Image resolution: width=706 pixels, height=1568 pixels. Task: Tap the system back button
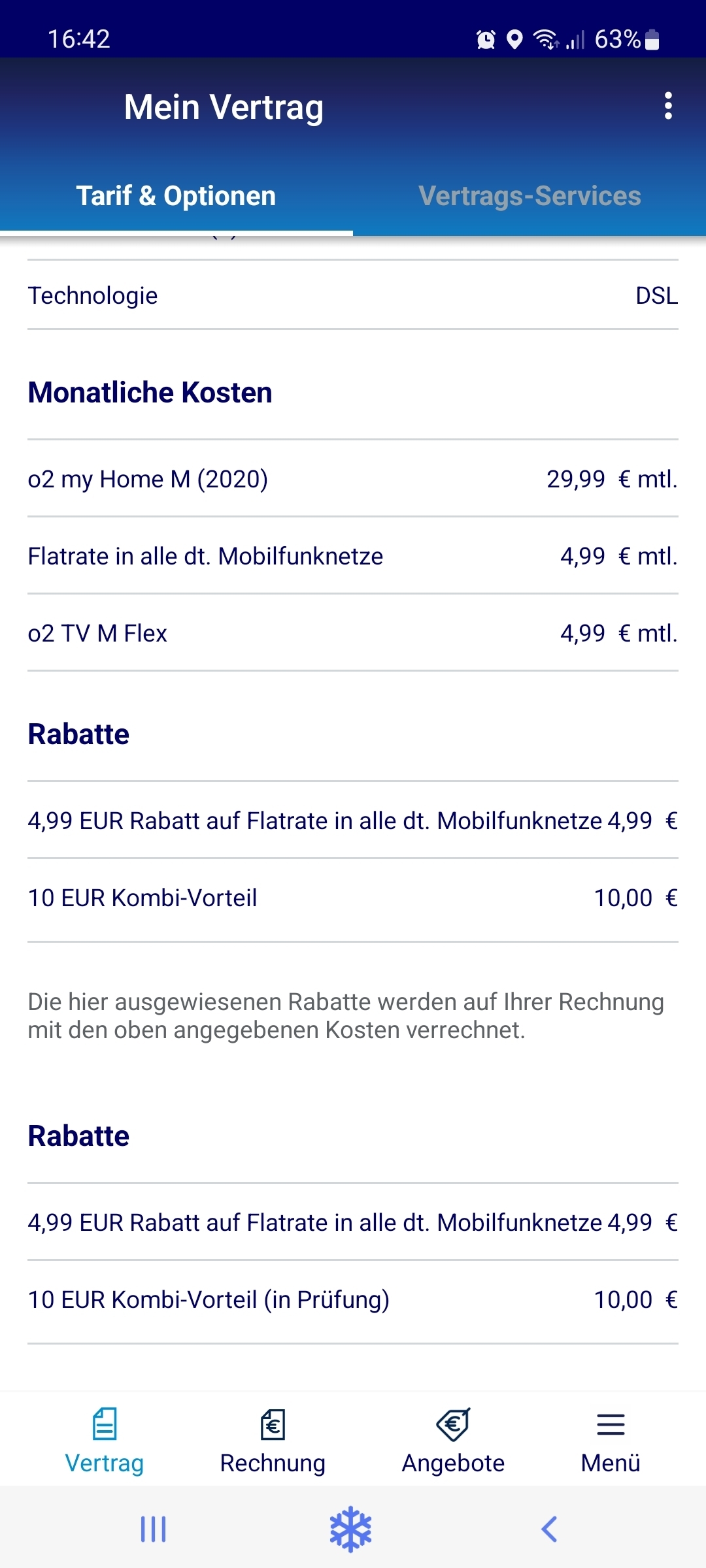click(x=549, y=1529)
